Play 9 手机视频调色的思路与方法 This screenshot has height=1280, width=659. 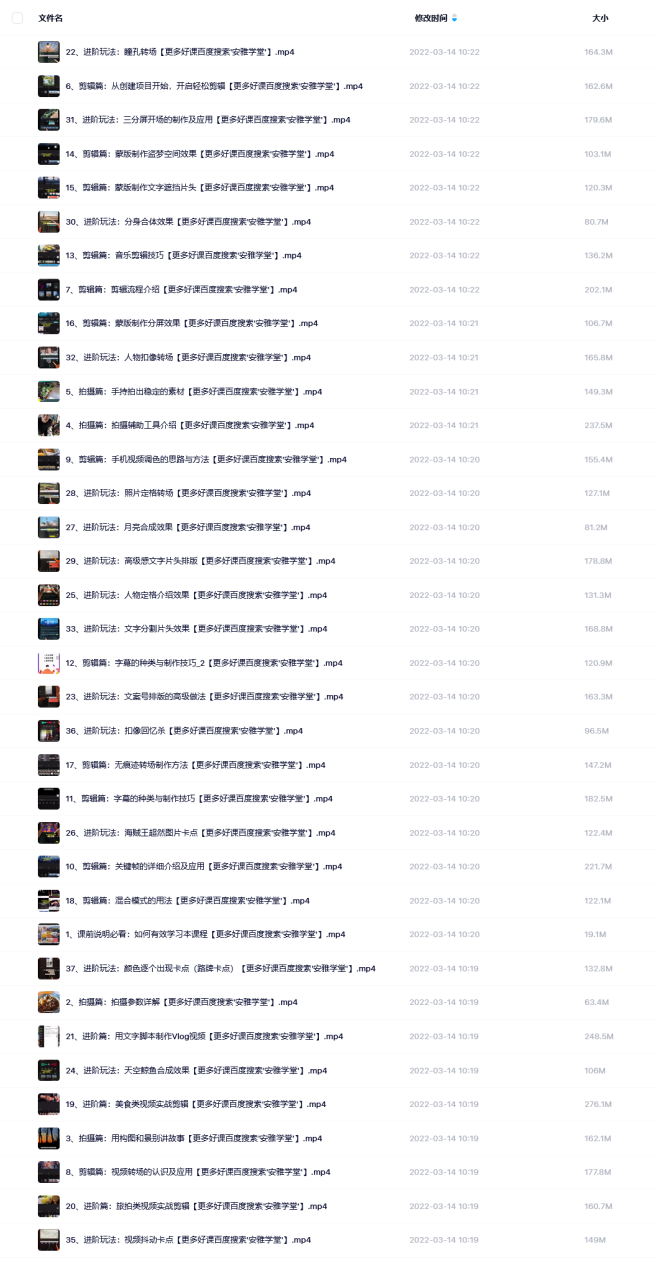point(206,459)
